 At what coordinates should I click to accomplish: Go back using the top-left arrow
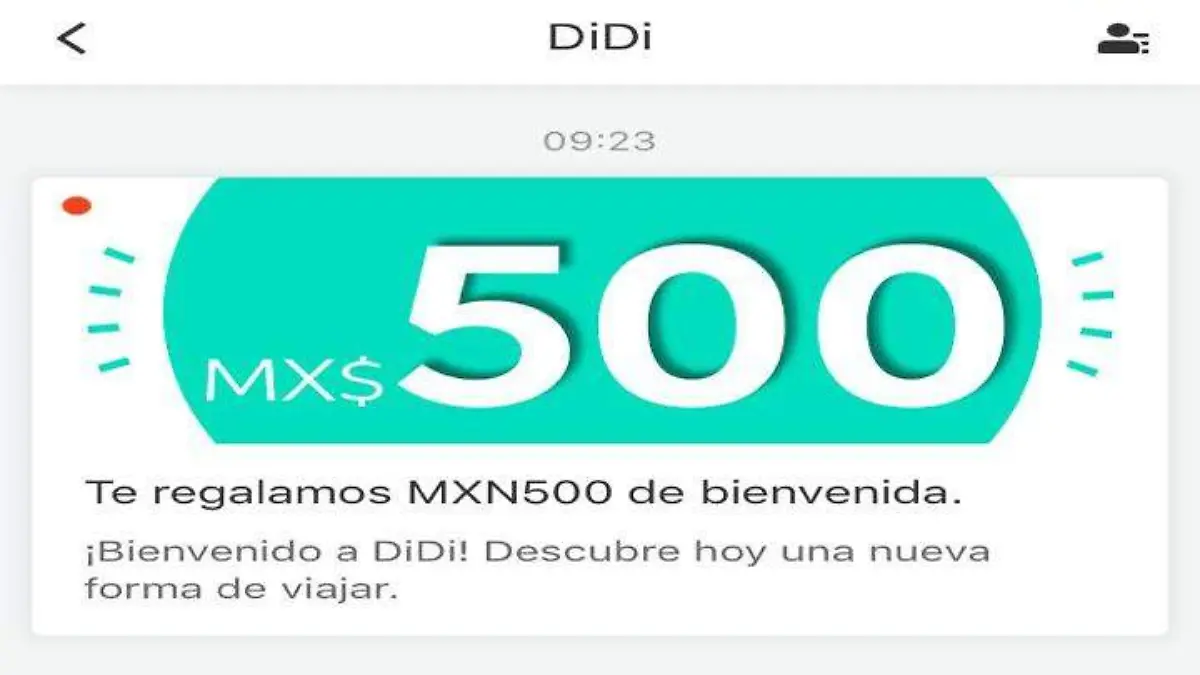pos(71,39)
